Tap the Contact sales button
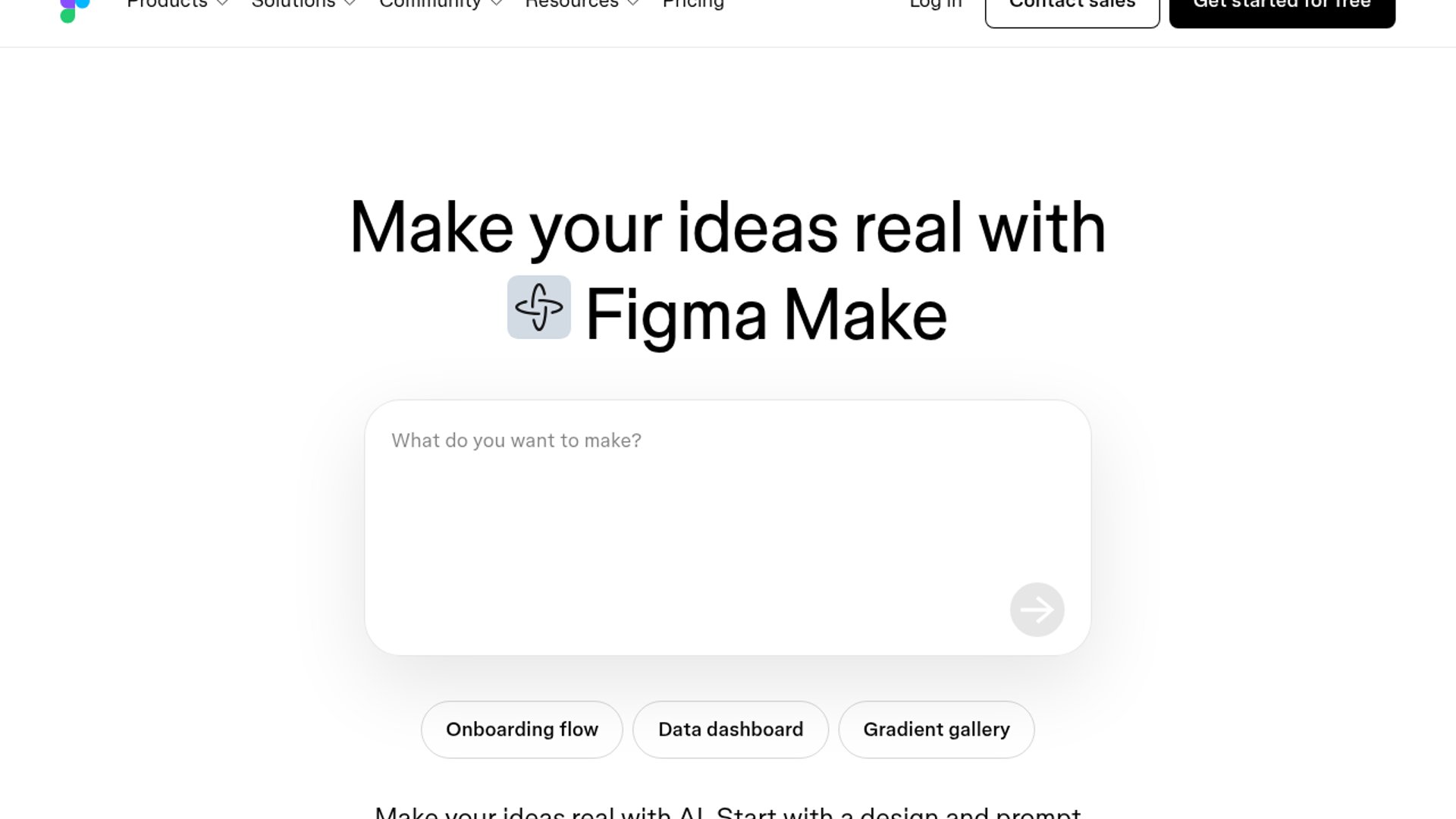The width and height of the screenshot is (1456, 819). 1072,9
